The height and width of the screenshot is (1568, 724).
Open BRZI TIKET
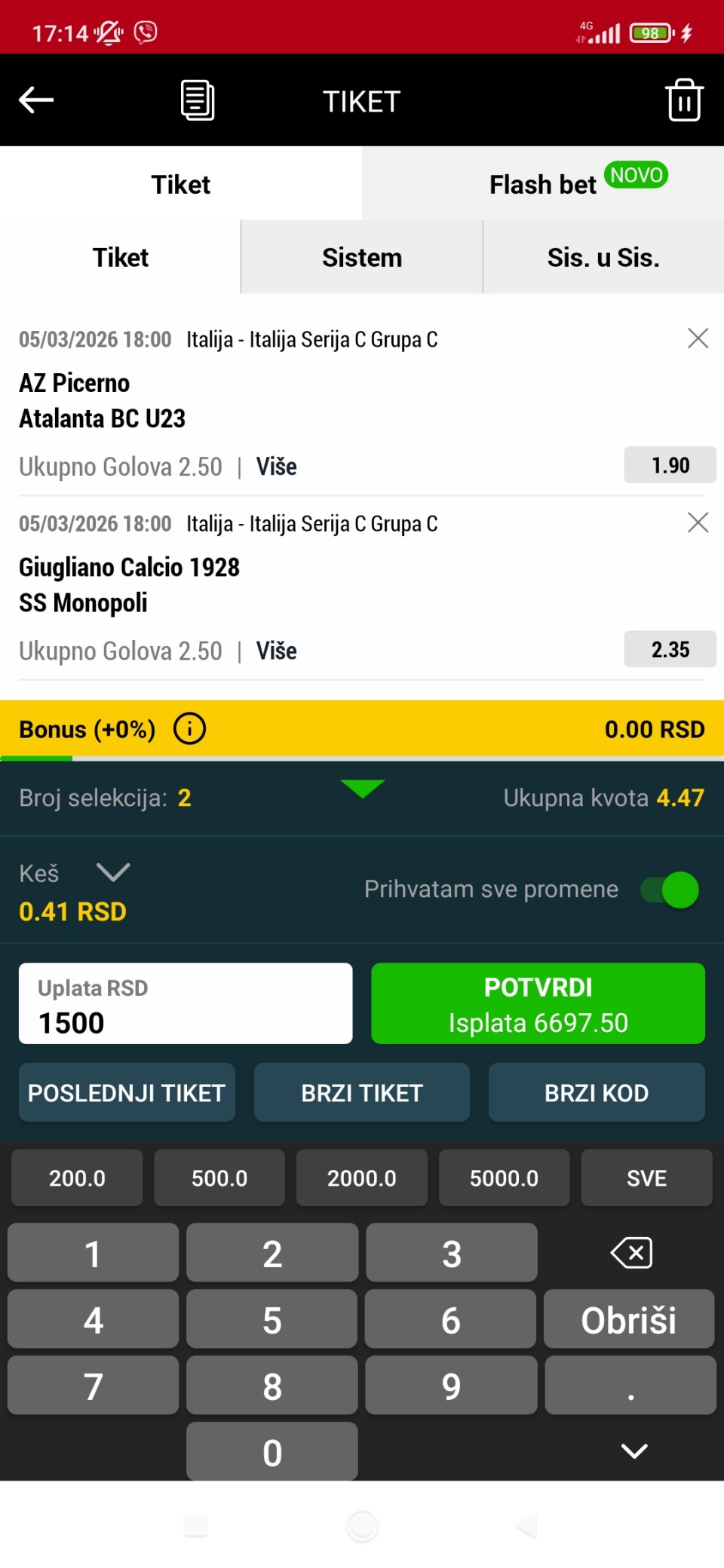click(362, 1092)
